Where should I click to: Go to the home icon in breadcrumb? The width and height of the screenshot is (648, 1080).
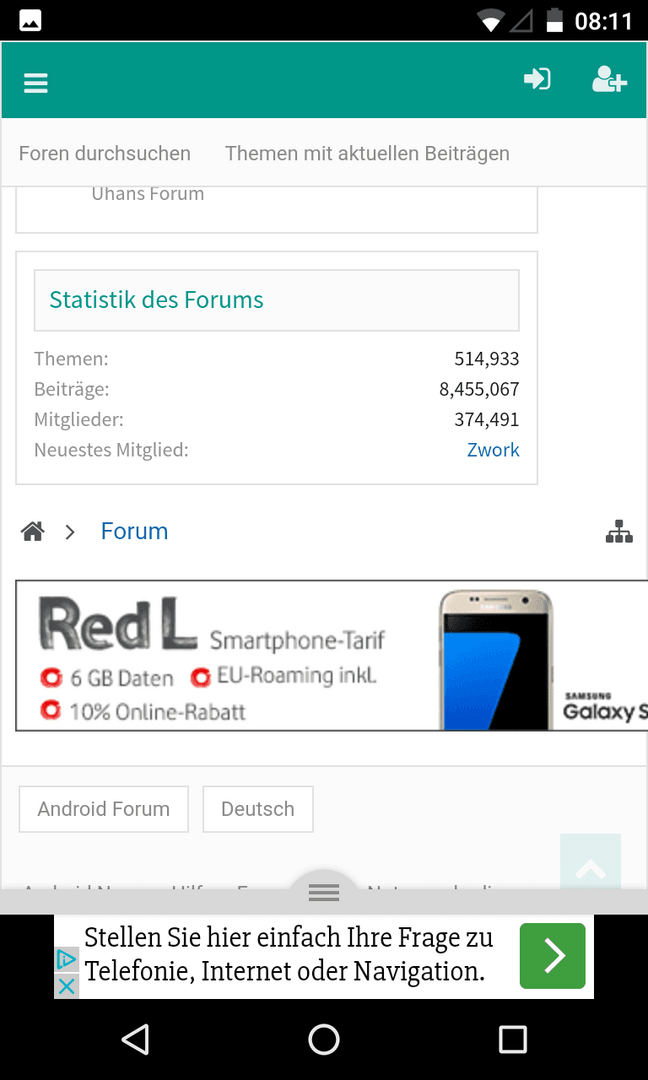(x=33, y=531)
